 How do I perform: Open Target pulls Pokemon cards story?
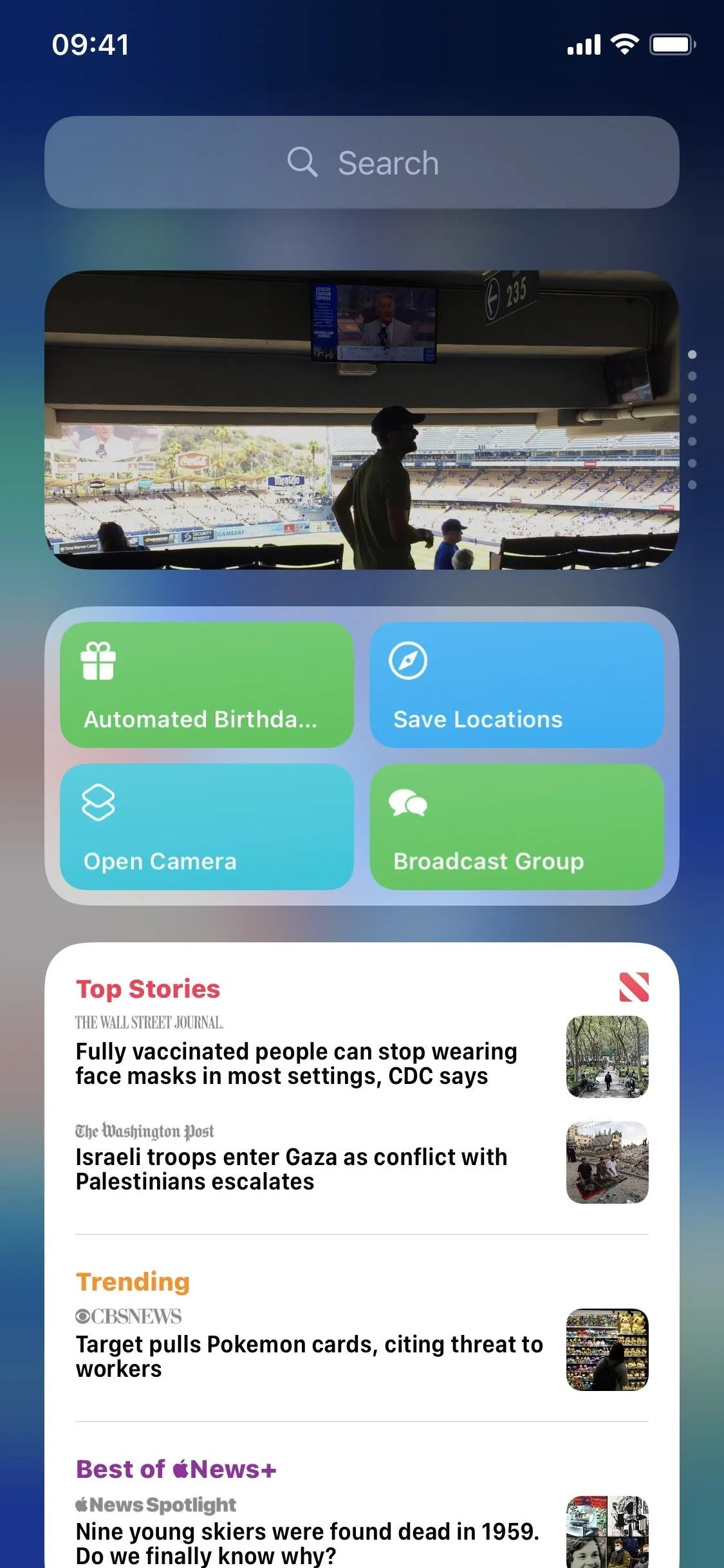362,1349
